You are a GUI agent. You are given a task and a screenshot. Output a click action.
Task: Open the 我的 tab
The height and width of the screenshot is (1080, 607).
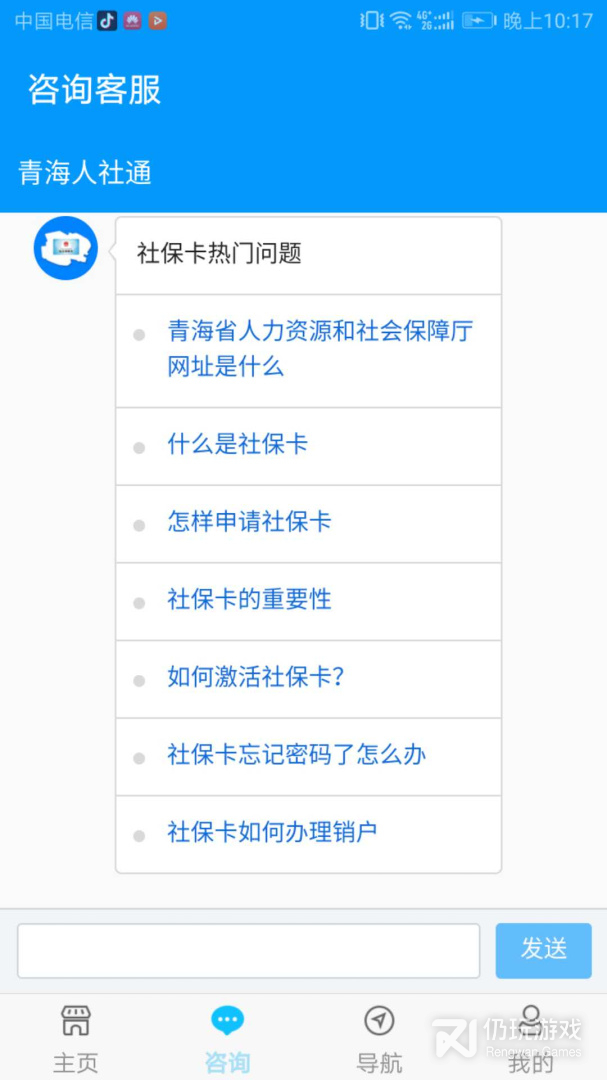(x=531, y=1038)
